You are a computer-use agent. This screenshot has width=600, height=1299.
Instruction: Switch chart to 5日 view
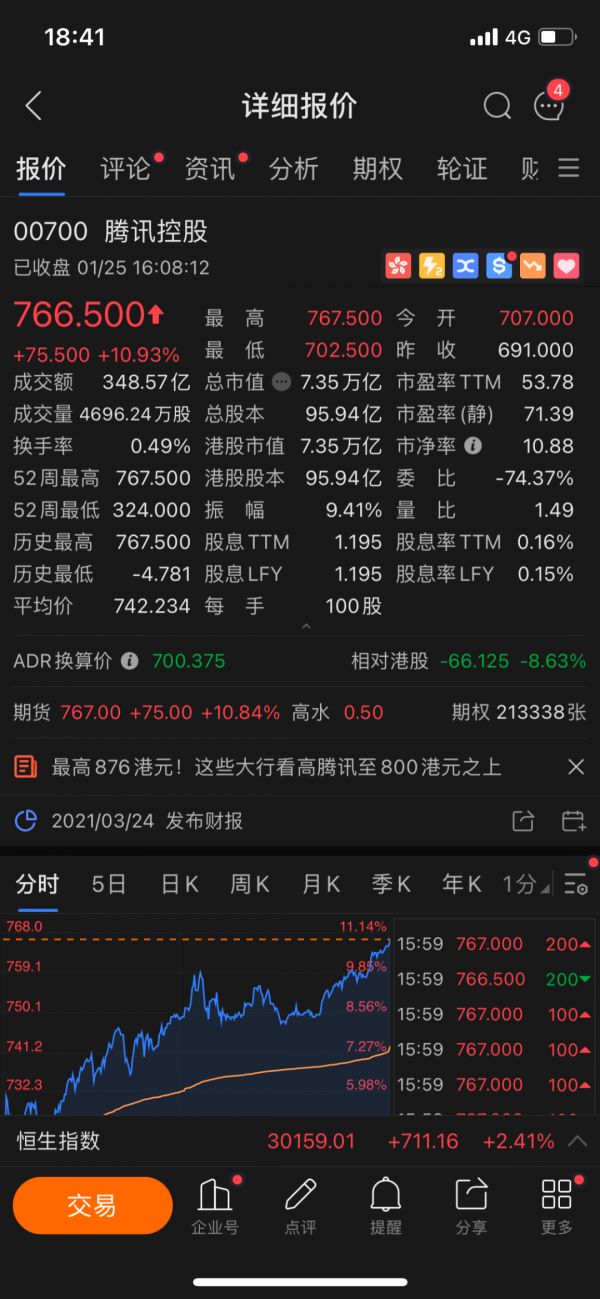pos(109,884)
